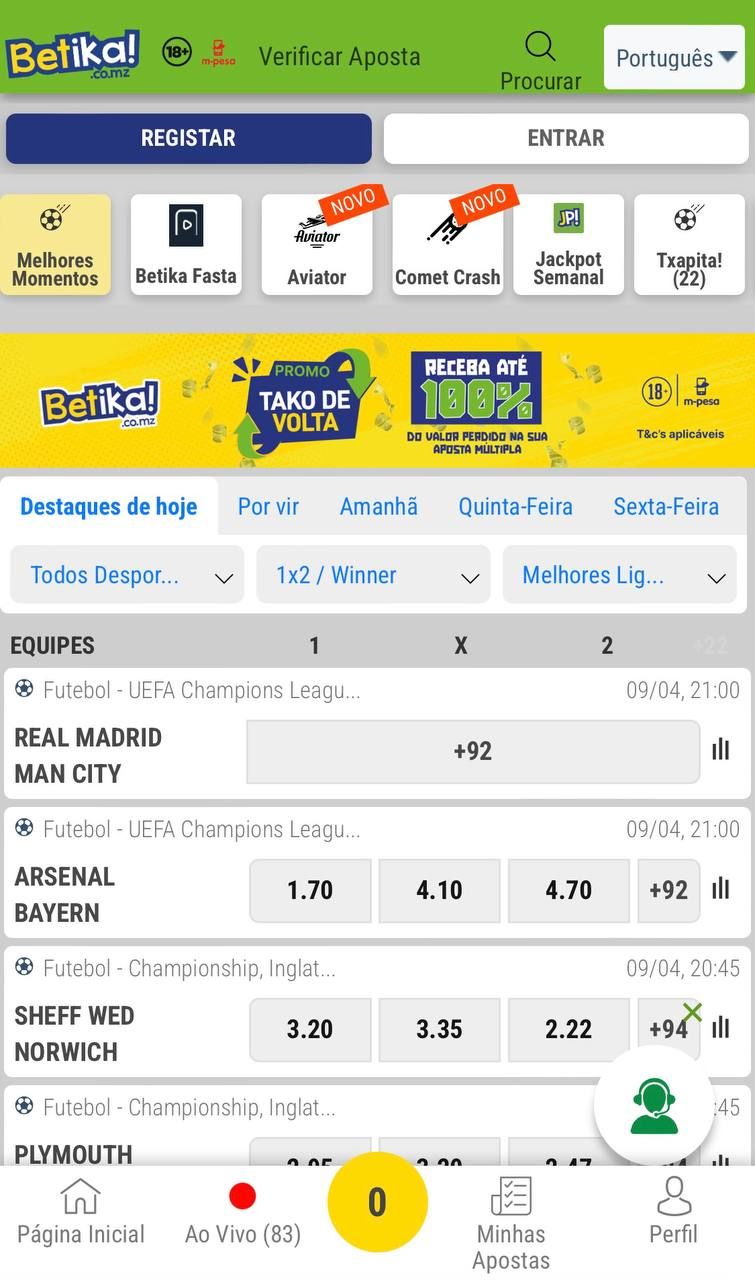Screen dimensions: 755x1280
Task: Expand the 1x2 / Winner market dropdown
Action: pyautogui.click(x=373, y=575)
